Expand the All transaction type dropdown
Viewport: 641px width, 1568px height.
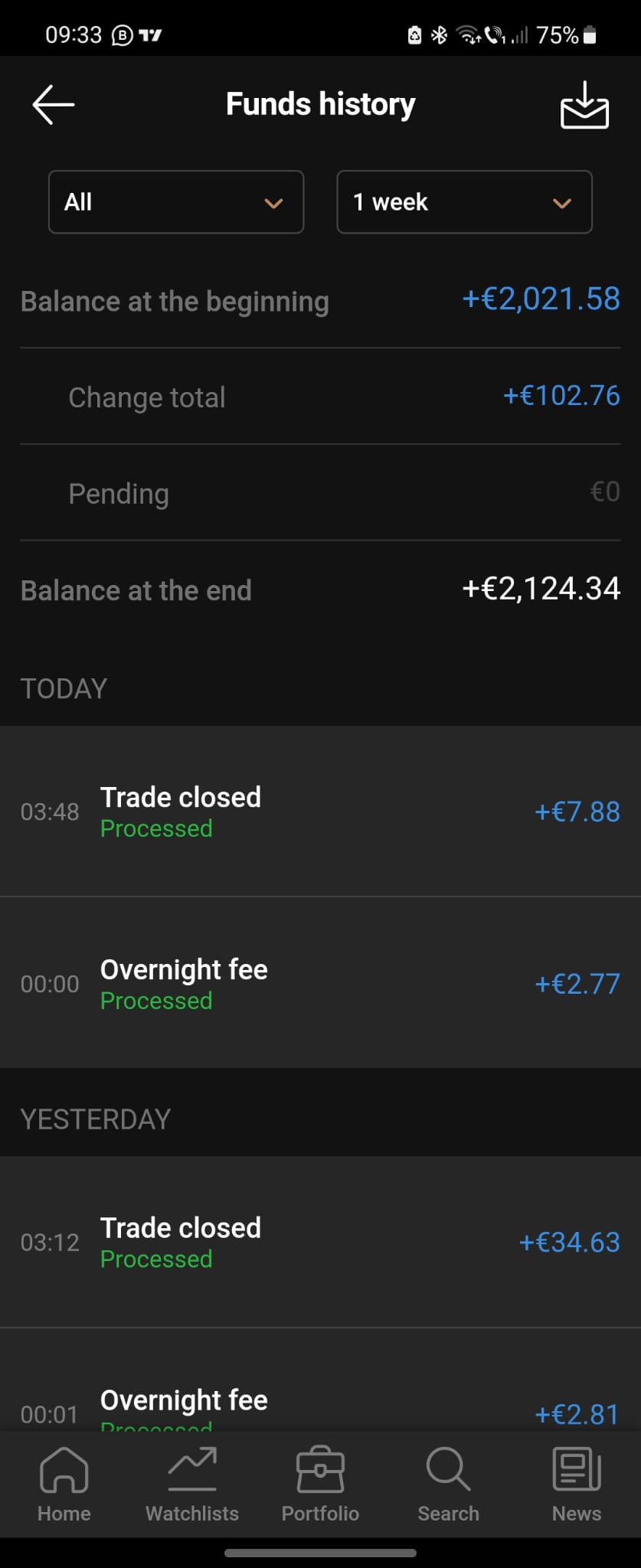(x=176, y=202)
